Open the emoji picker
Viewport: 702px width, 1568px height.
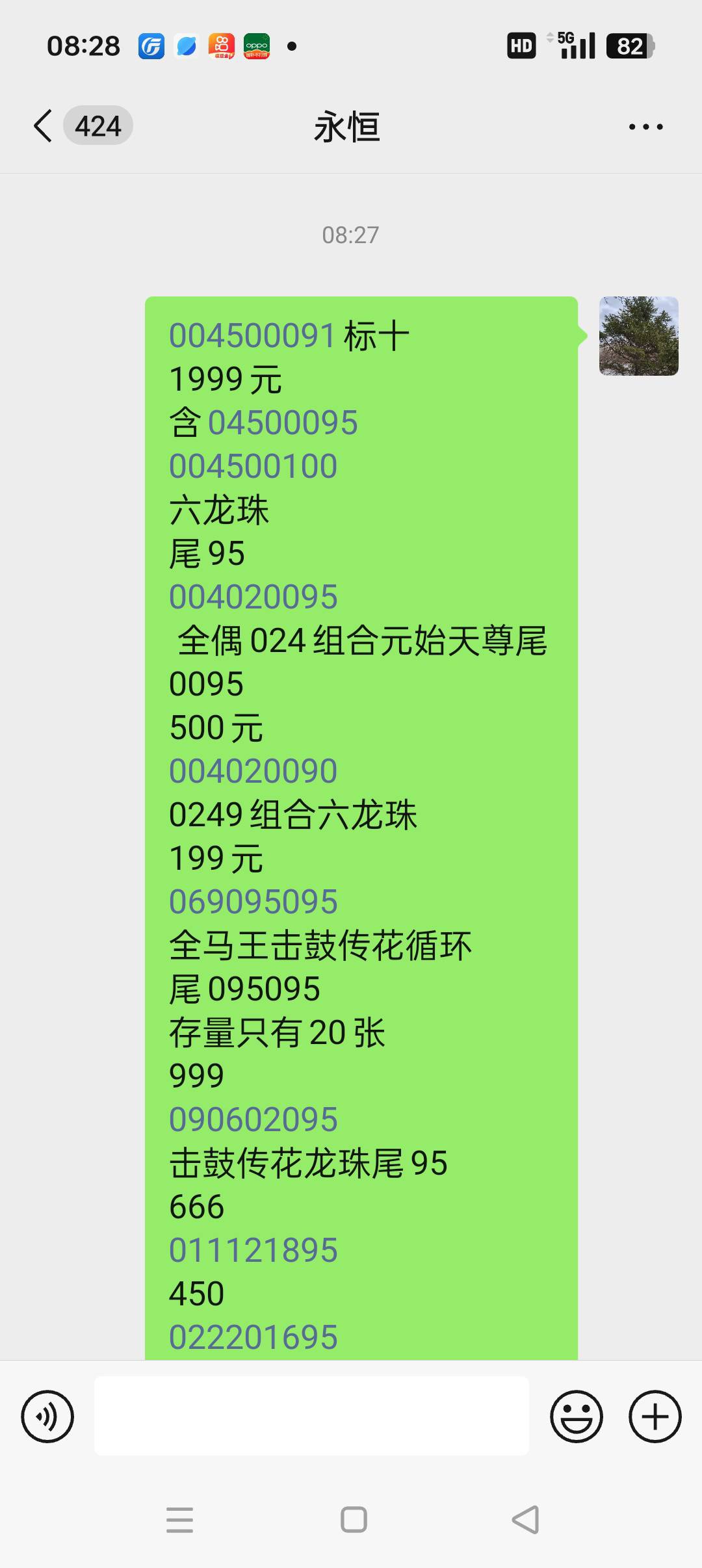coord(577,1416)
